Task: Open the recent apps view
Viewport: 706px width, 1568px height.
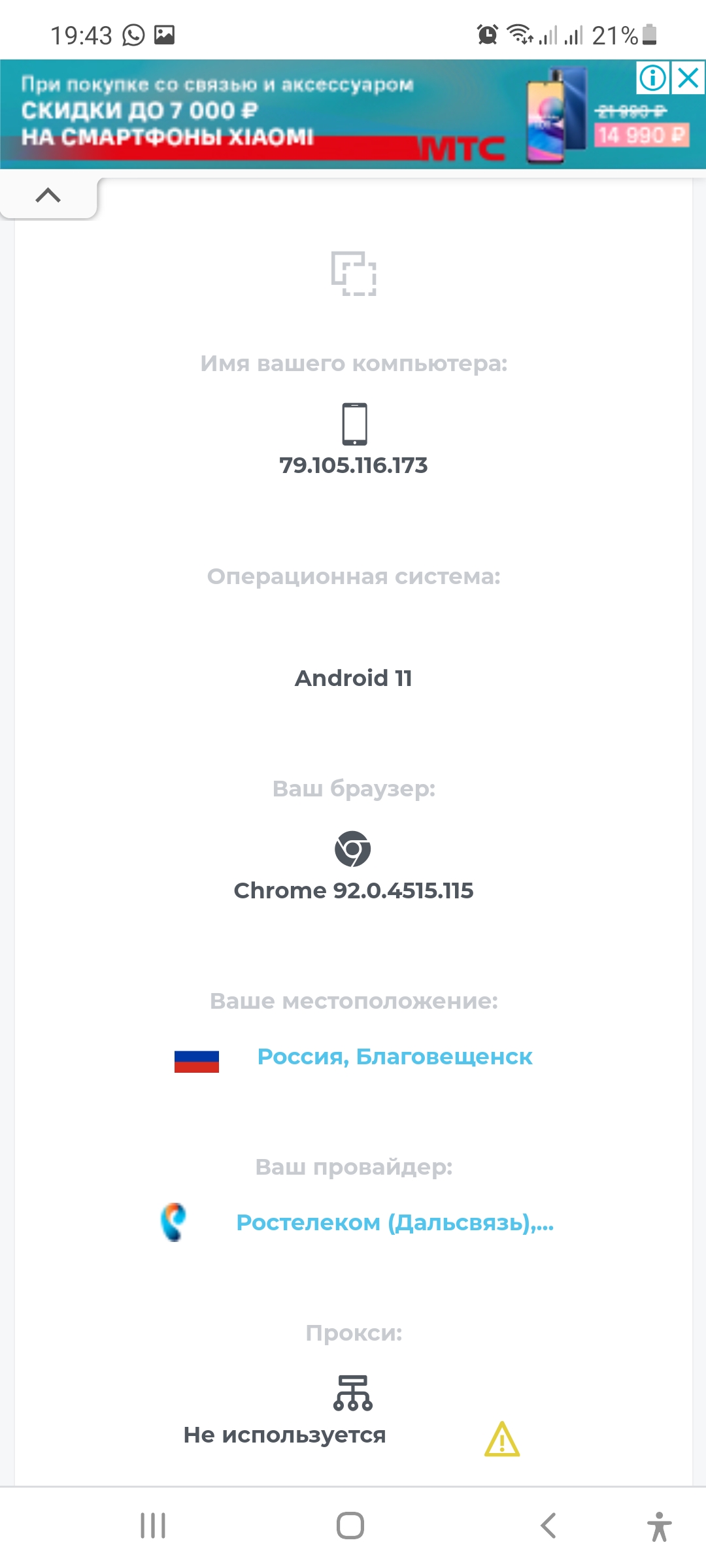Action: tap(153, 1526)
